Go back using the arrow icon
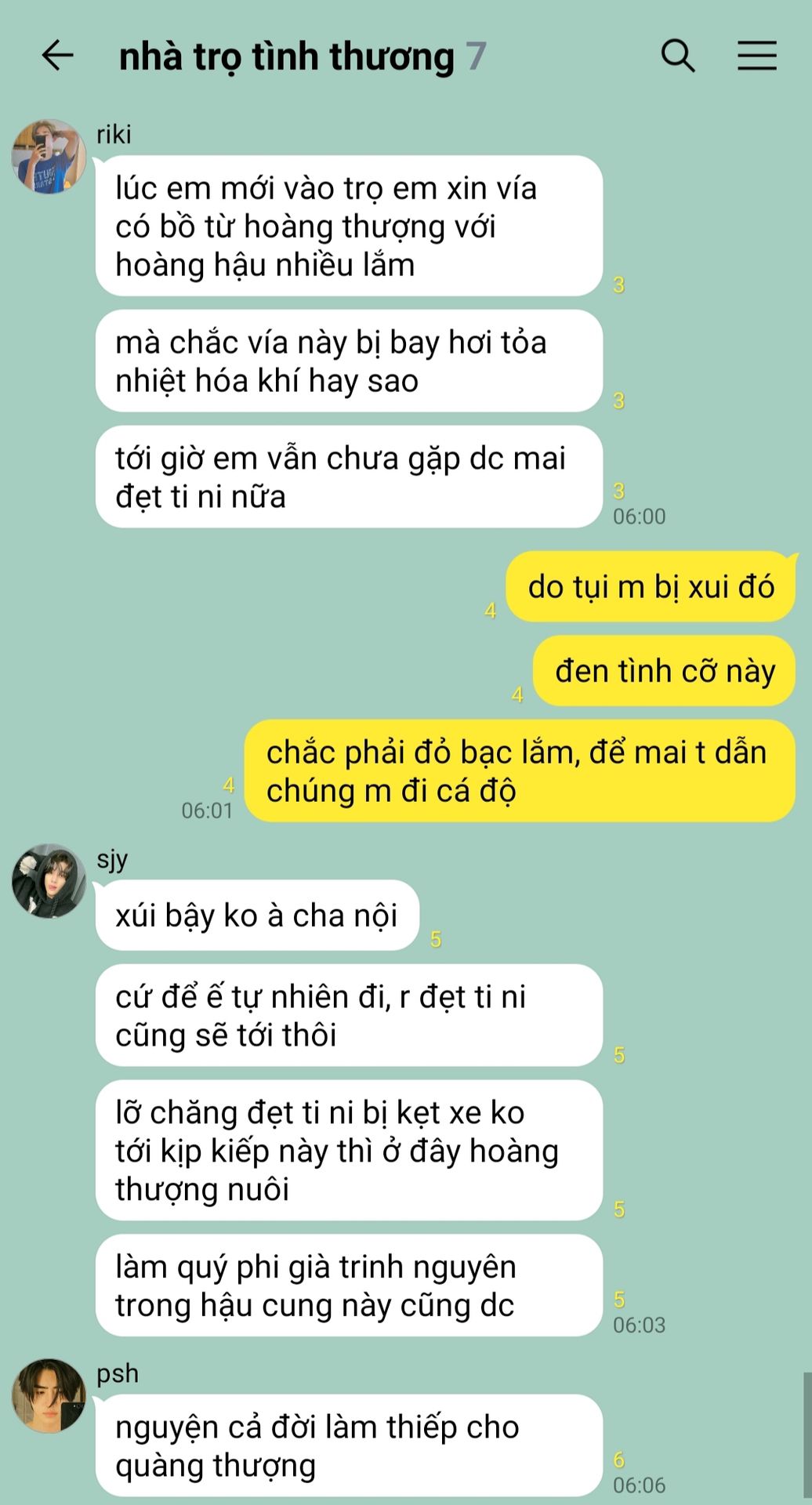Screen dimensions: 812x1505 point(57,56)
